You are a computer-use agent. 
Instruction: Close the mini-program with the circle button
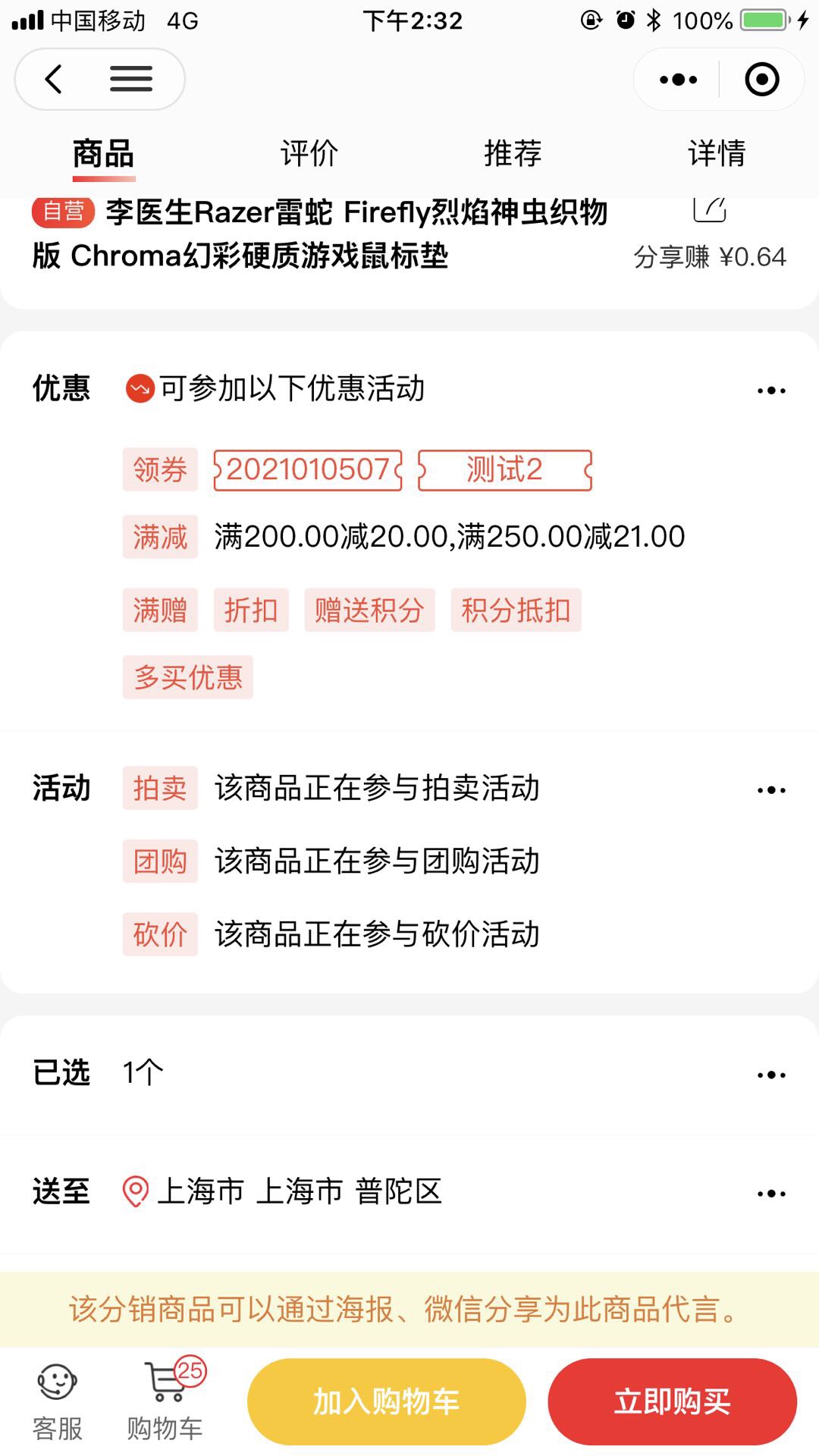tap(761, 79)
